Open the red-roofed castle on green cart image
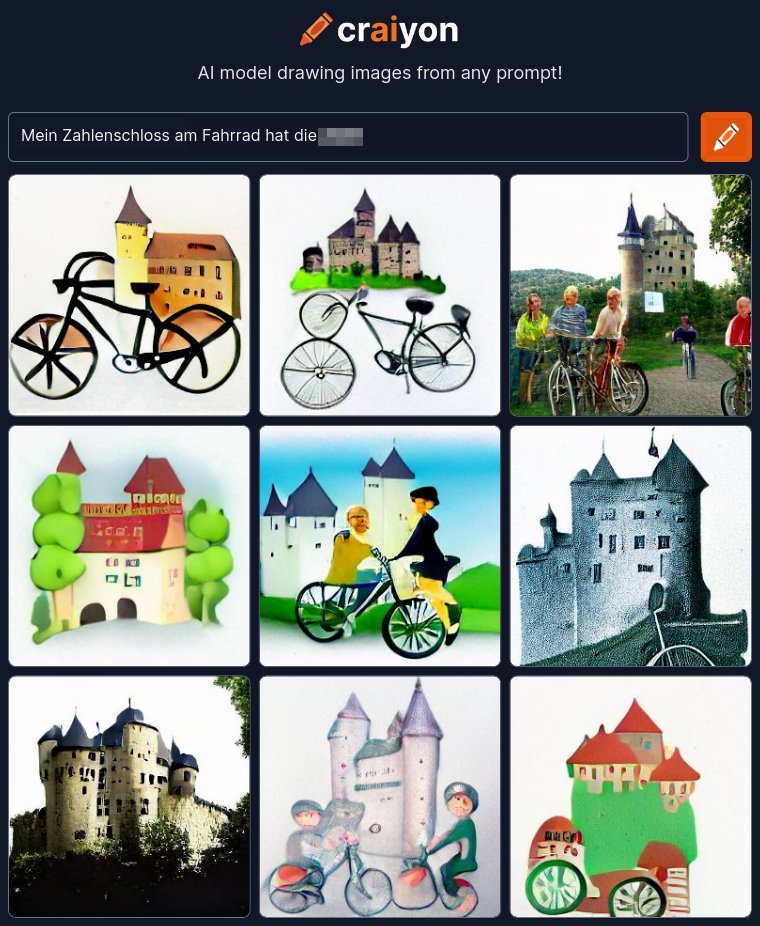The height and width of the screenshot is (926, 760). (630, 797)
